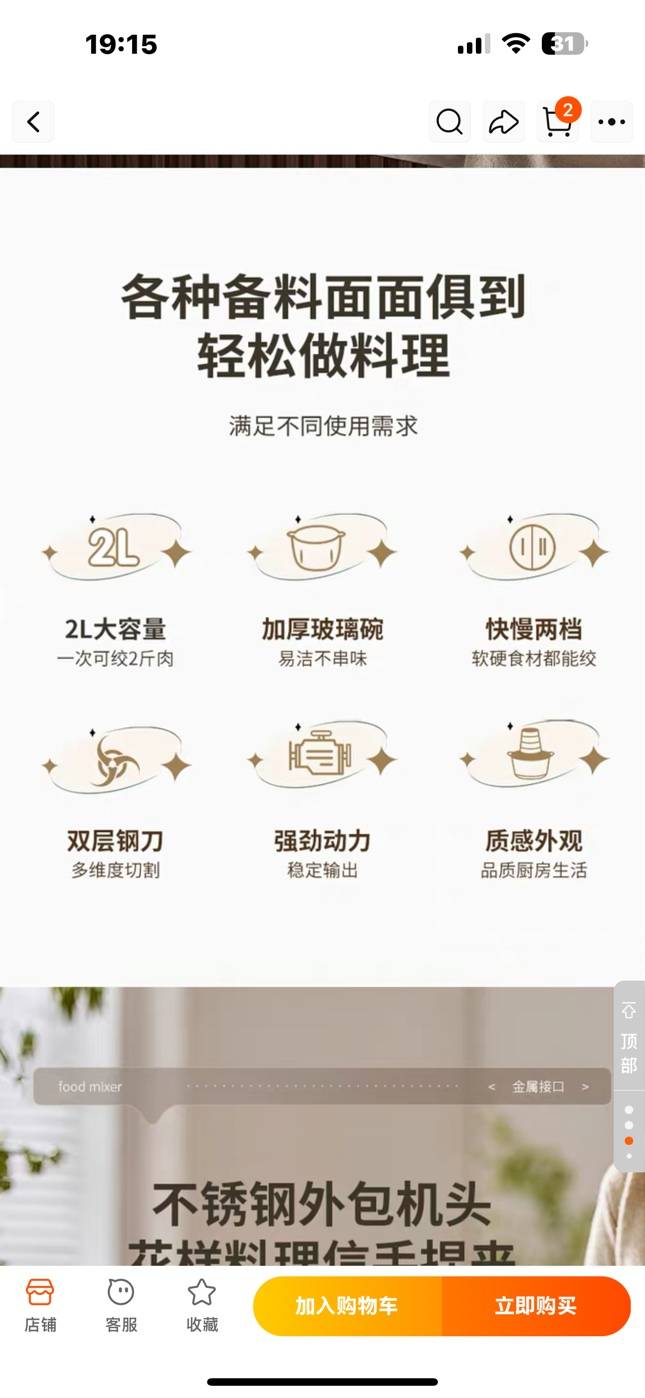Go back to the previous page
Viewport: 645px width, 1398px height.
click(x=33, y=122)
